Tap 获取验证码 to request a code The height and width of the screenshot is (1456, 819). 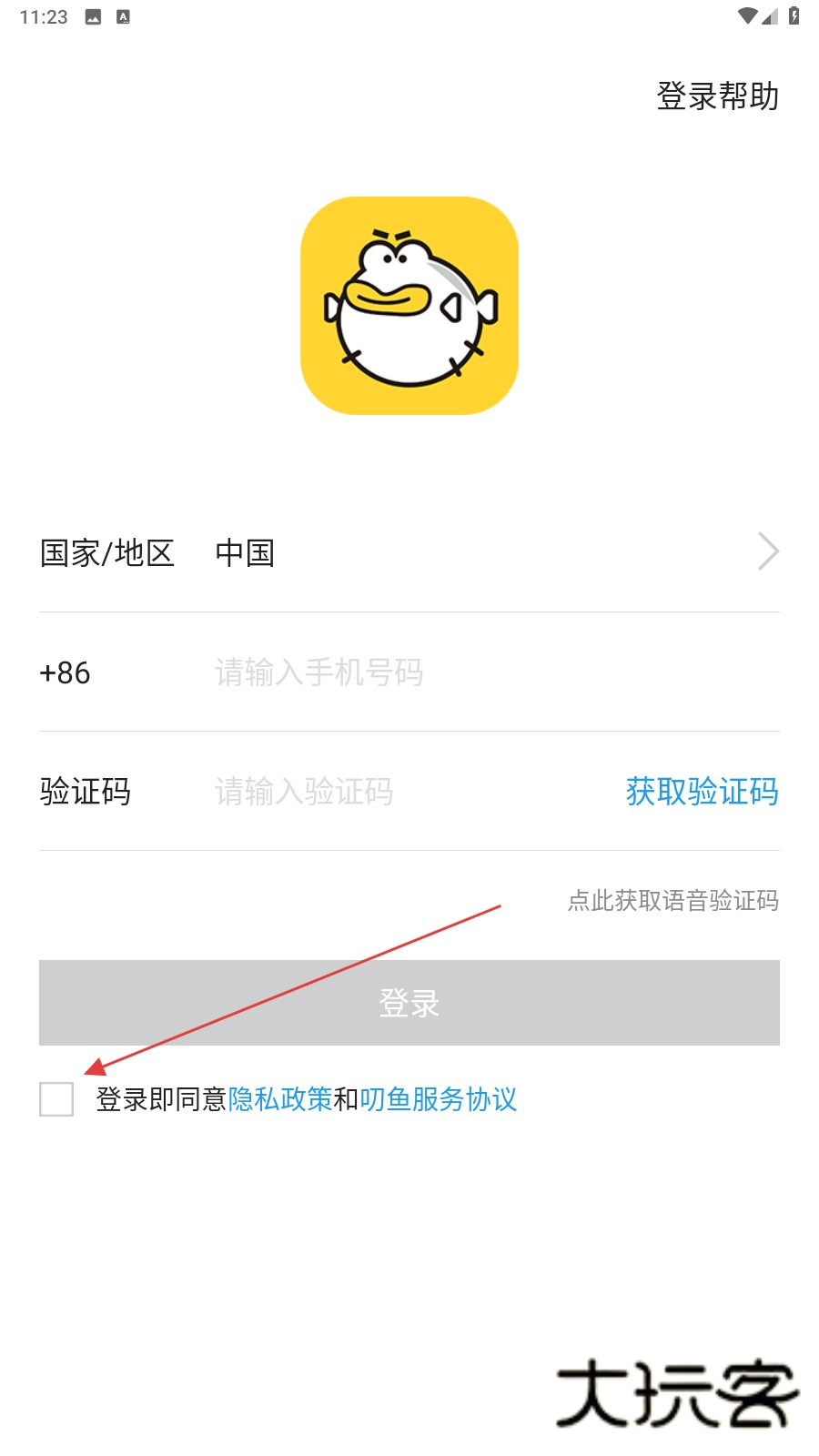pos(702,792)
